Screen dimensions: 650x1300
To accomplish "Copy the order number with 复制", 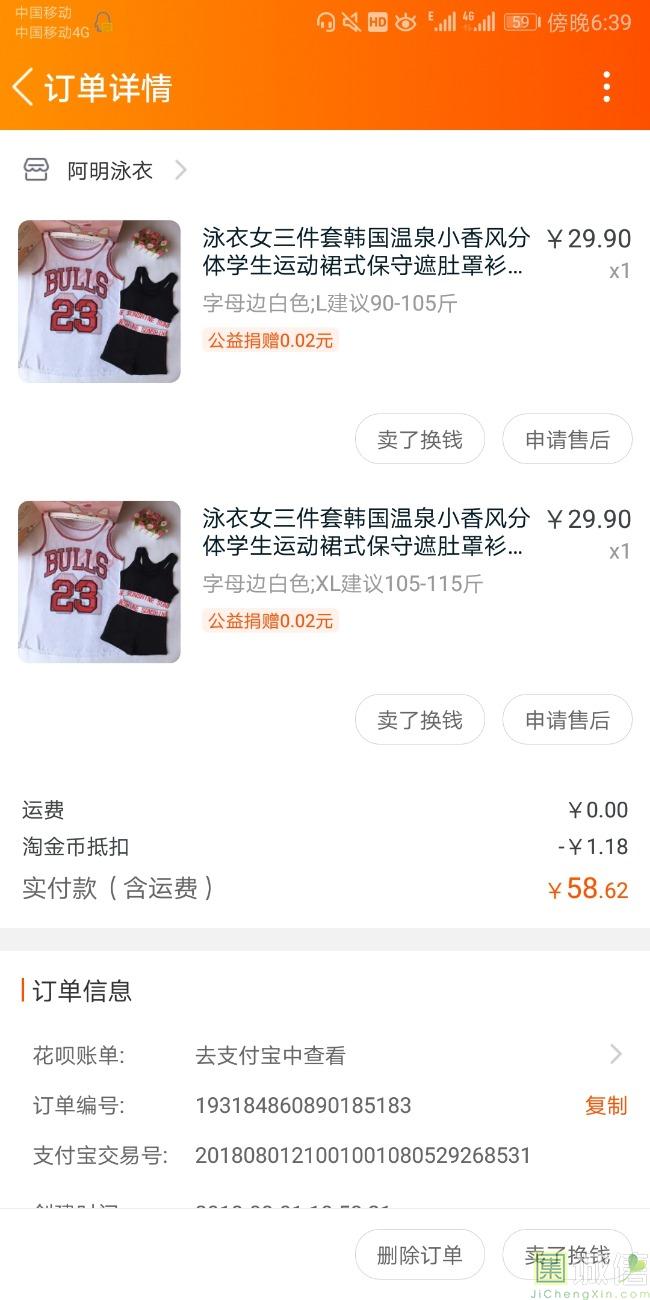I will (606, 1105).
